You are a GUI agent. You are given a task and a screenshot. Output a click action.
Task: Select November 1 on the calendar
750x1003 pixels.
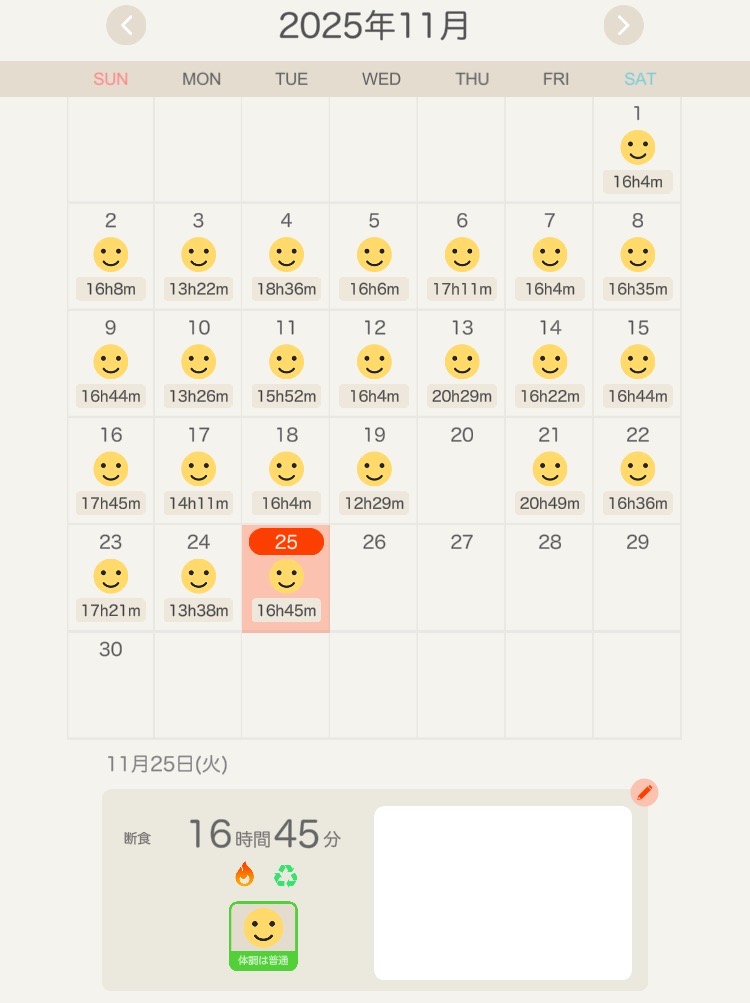[637, 150]
